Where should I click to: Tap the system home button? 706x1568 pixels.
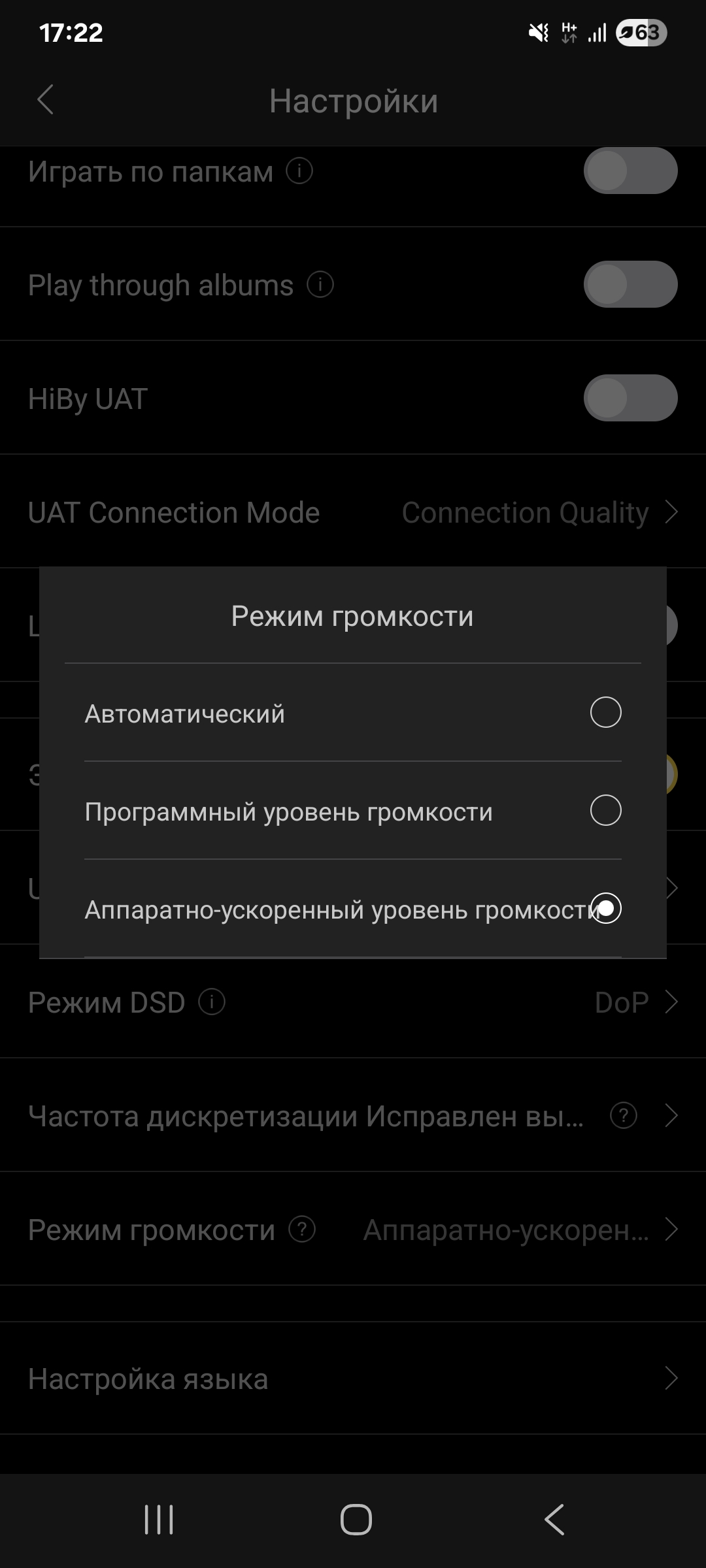[356, 1520]
